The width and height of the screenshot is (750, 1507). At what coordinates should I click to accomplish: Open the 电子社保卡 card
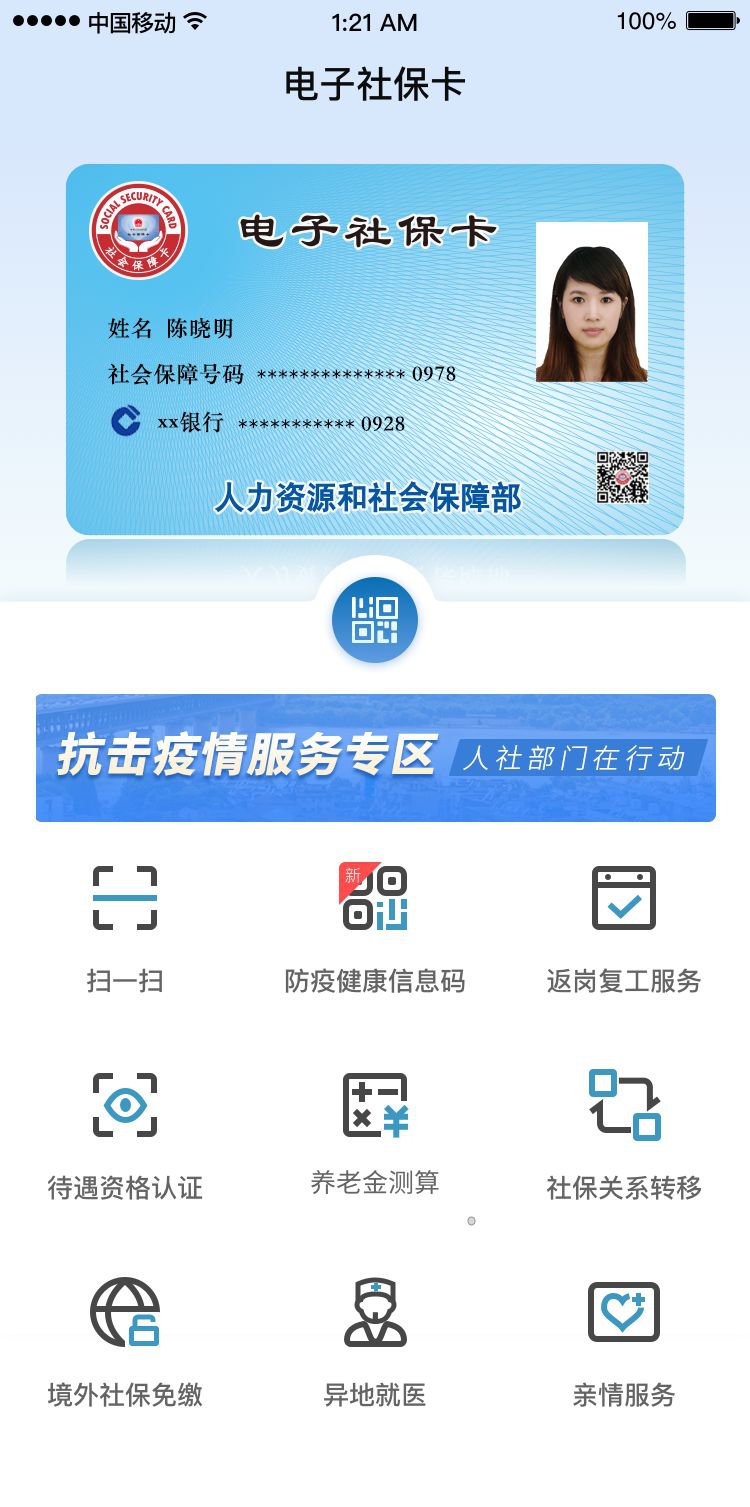(375, 349)
